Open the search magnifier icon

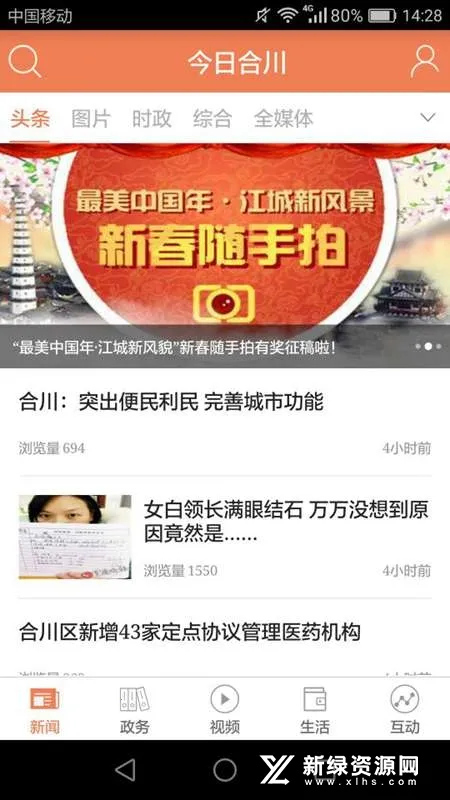click(24, 61)
